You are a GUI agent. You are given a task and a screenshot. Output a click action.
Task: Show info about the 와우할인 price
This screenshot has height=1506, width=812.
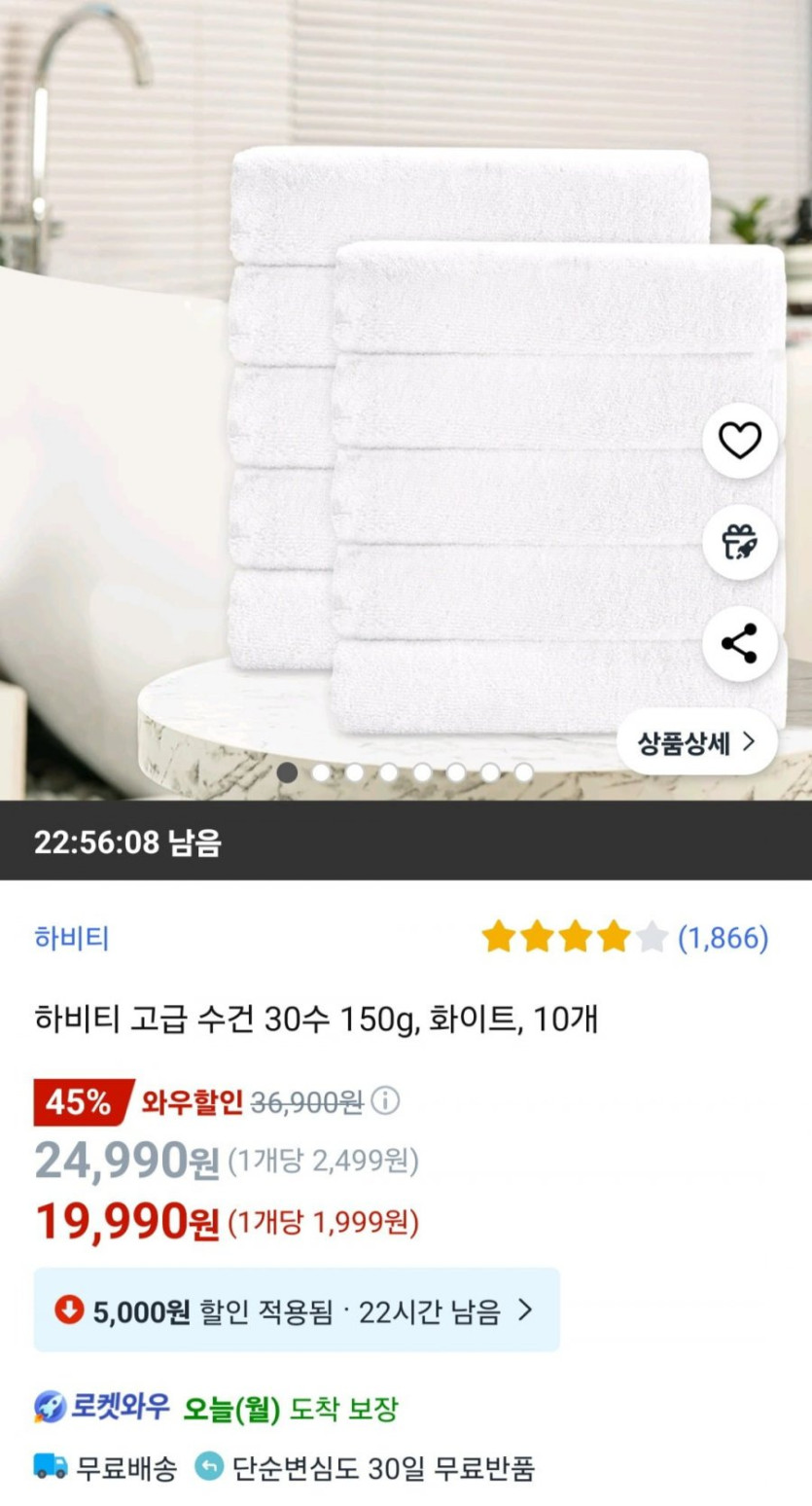click(386, 1101)
